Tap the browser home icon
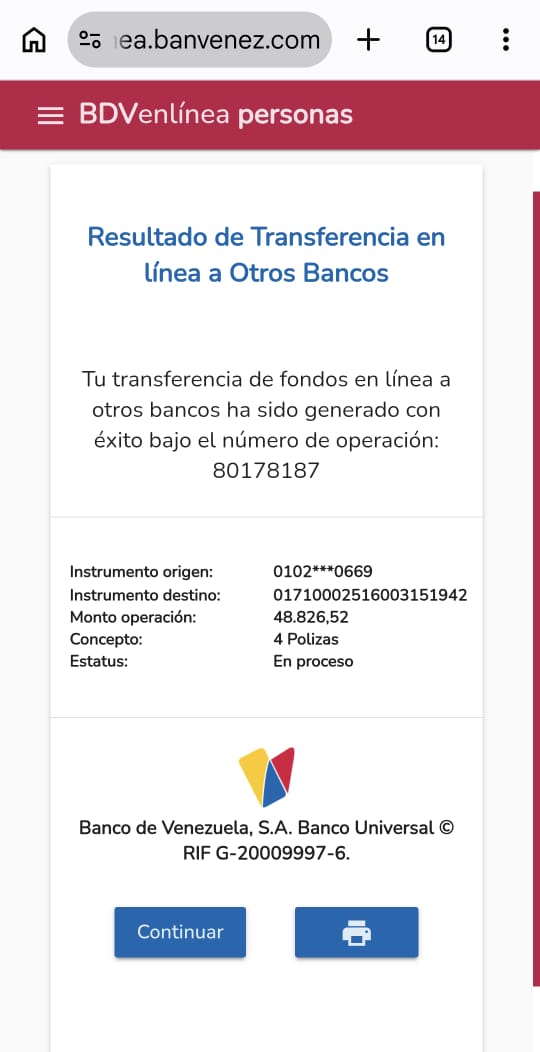This screenshot has width=540, height=1052. tap(34, 40)
